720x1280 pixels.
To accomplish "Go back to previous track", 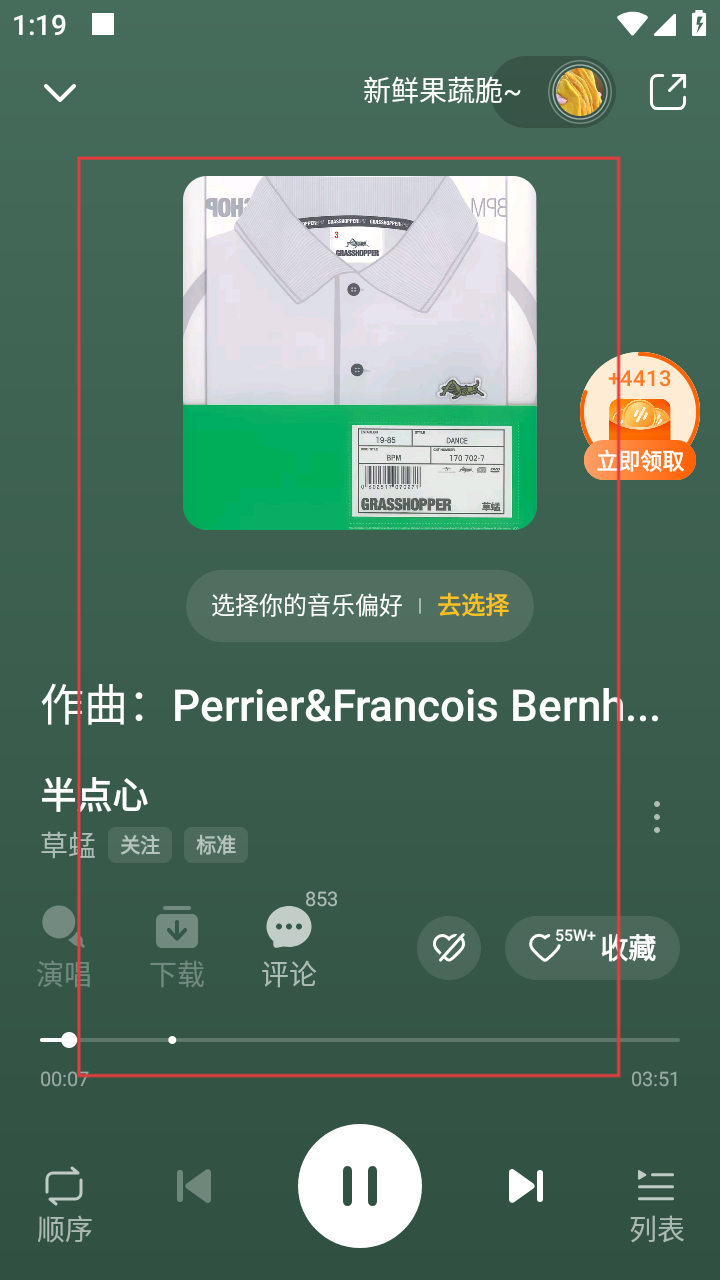I will pyautogui.click(x=194, y=1186).
